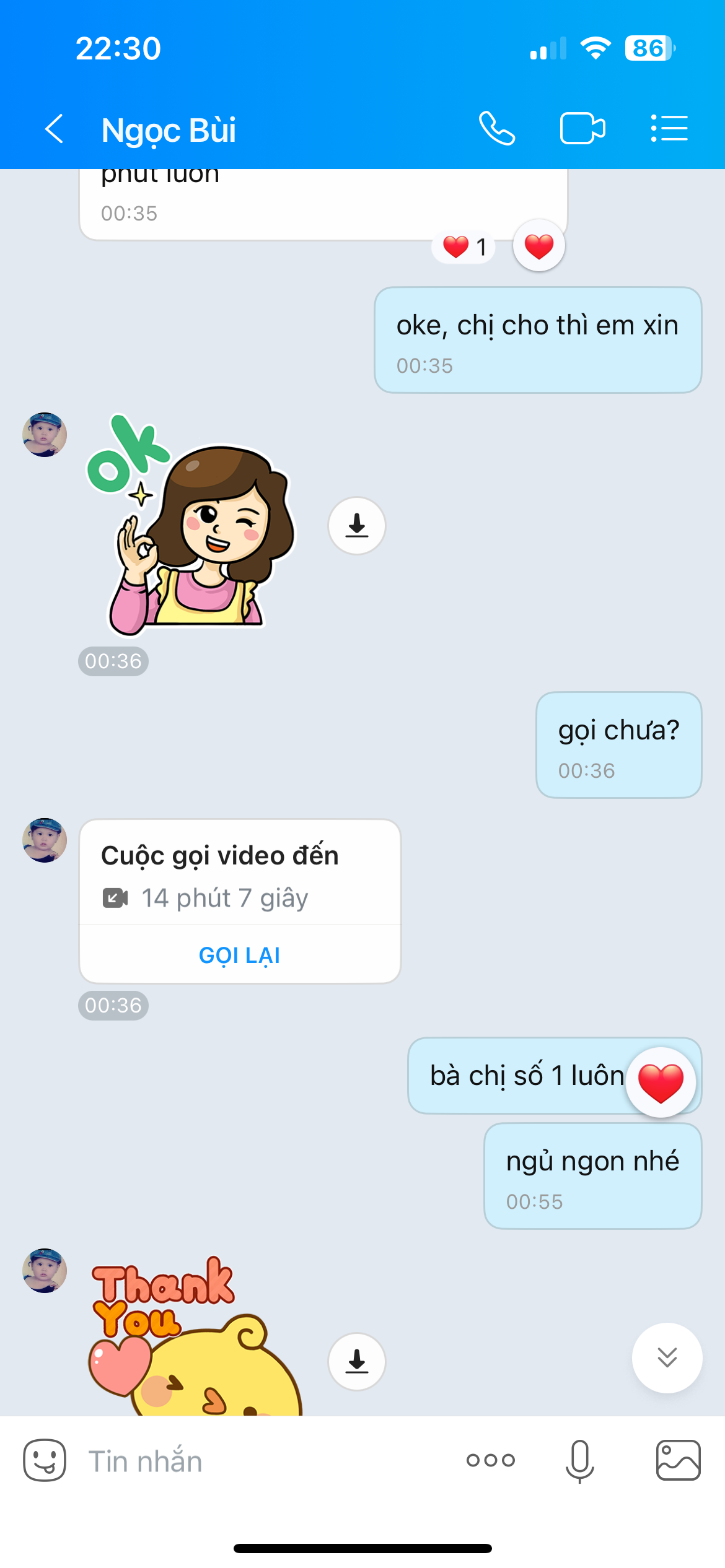This screenshot has width=725, height=1568.
Task: Open more attachment options
Action: pos(491,1460)
